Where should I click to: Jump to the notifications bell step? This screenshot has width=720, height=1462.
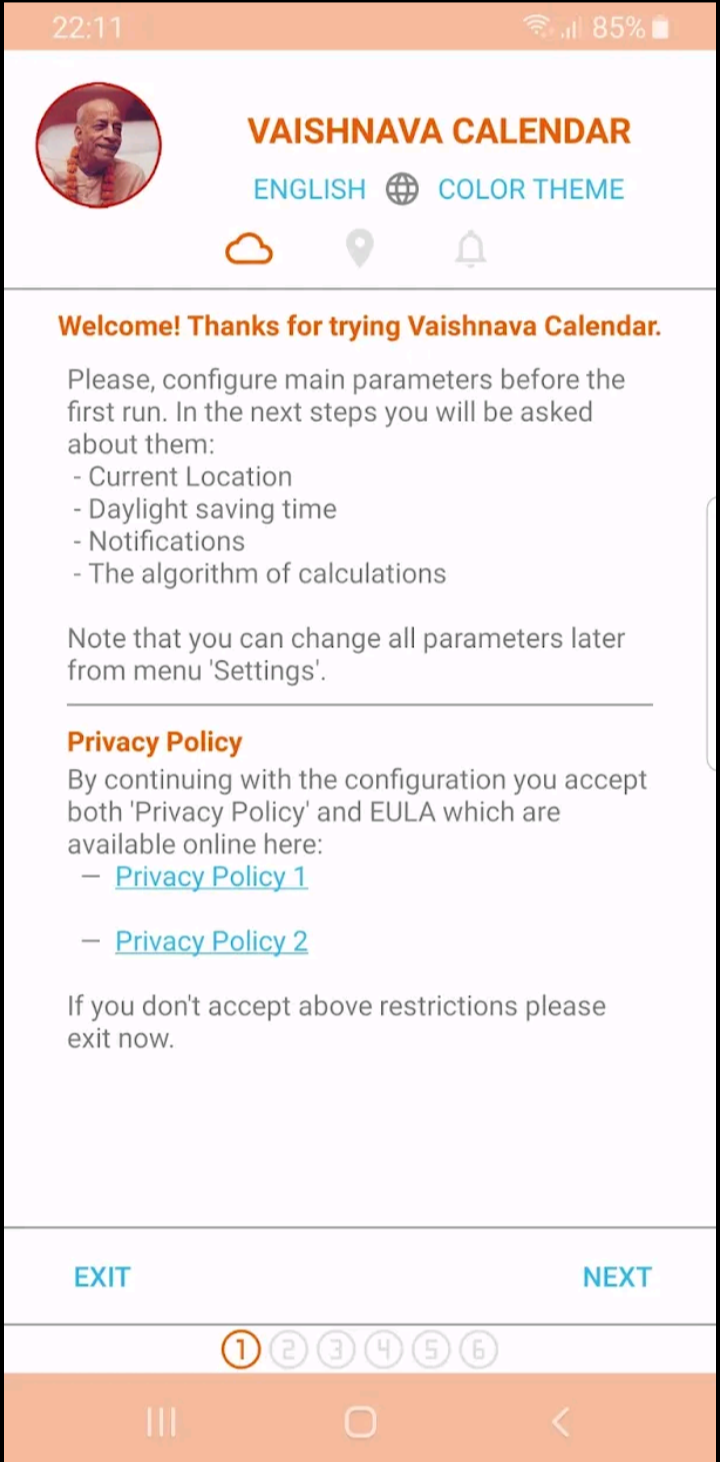click(x=470, y=249)
